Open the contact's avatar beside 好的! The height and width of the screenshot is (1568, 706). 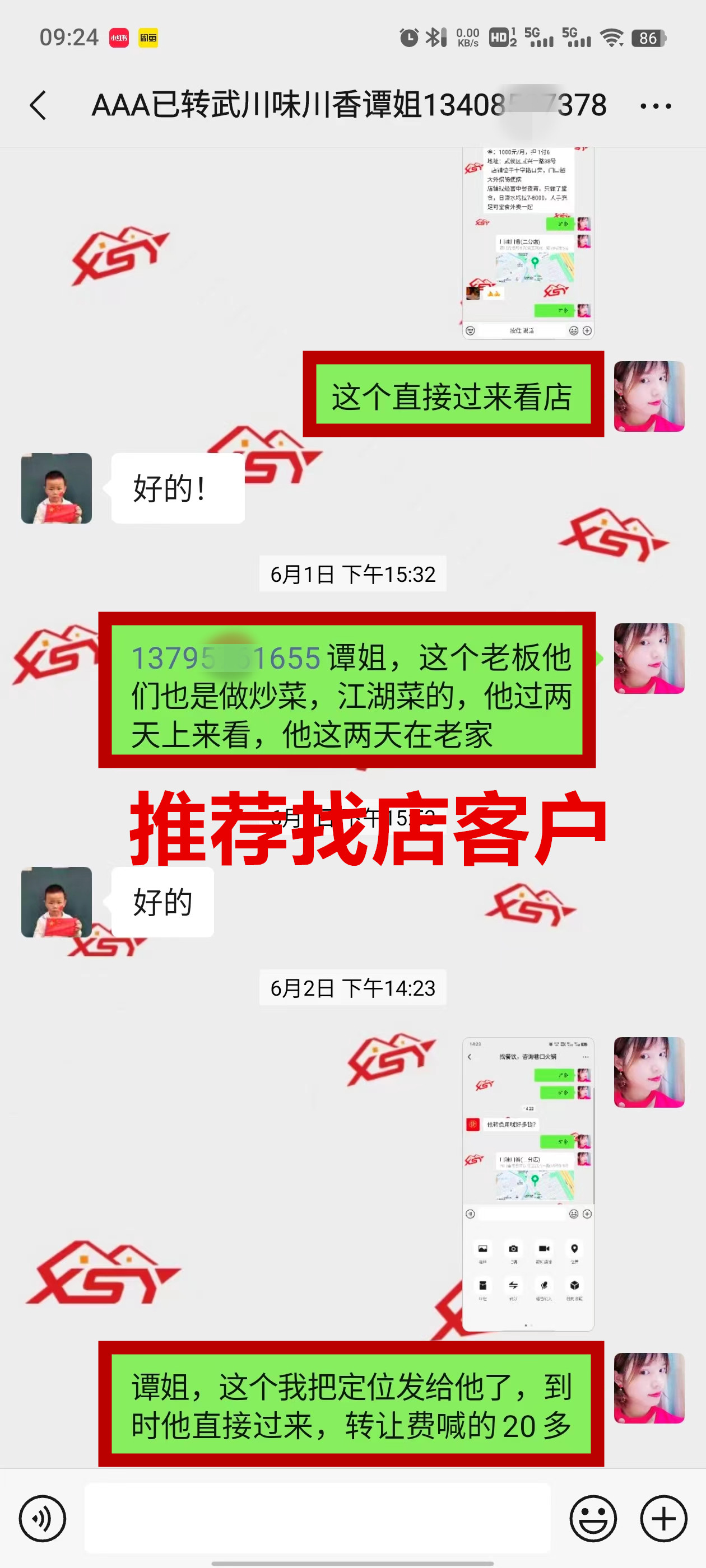pos(57,488)
